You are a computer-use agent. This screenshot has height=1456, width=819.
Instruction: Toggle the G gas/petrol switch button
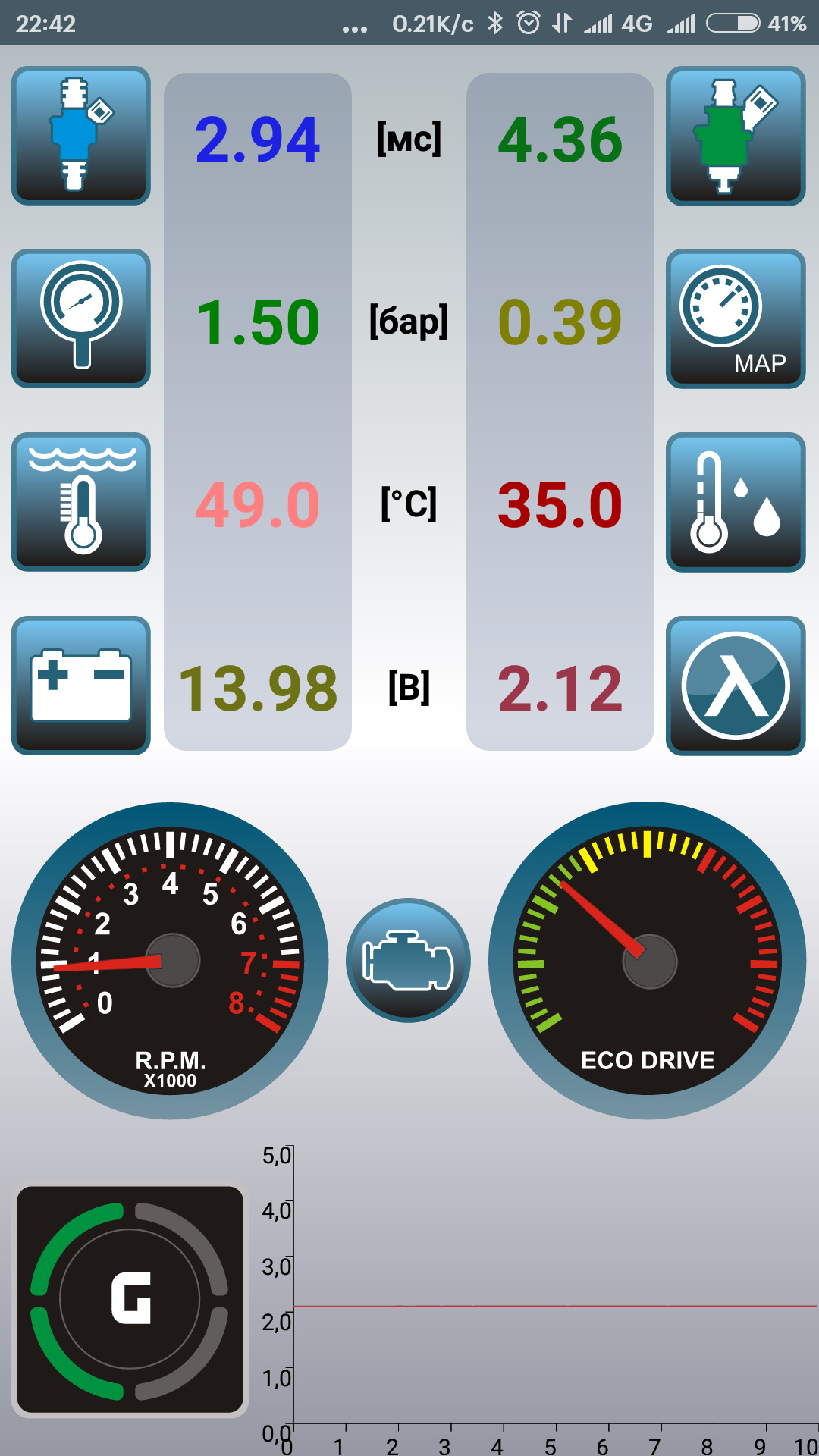click(x=130, y=1300)
